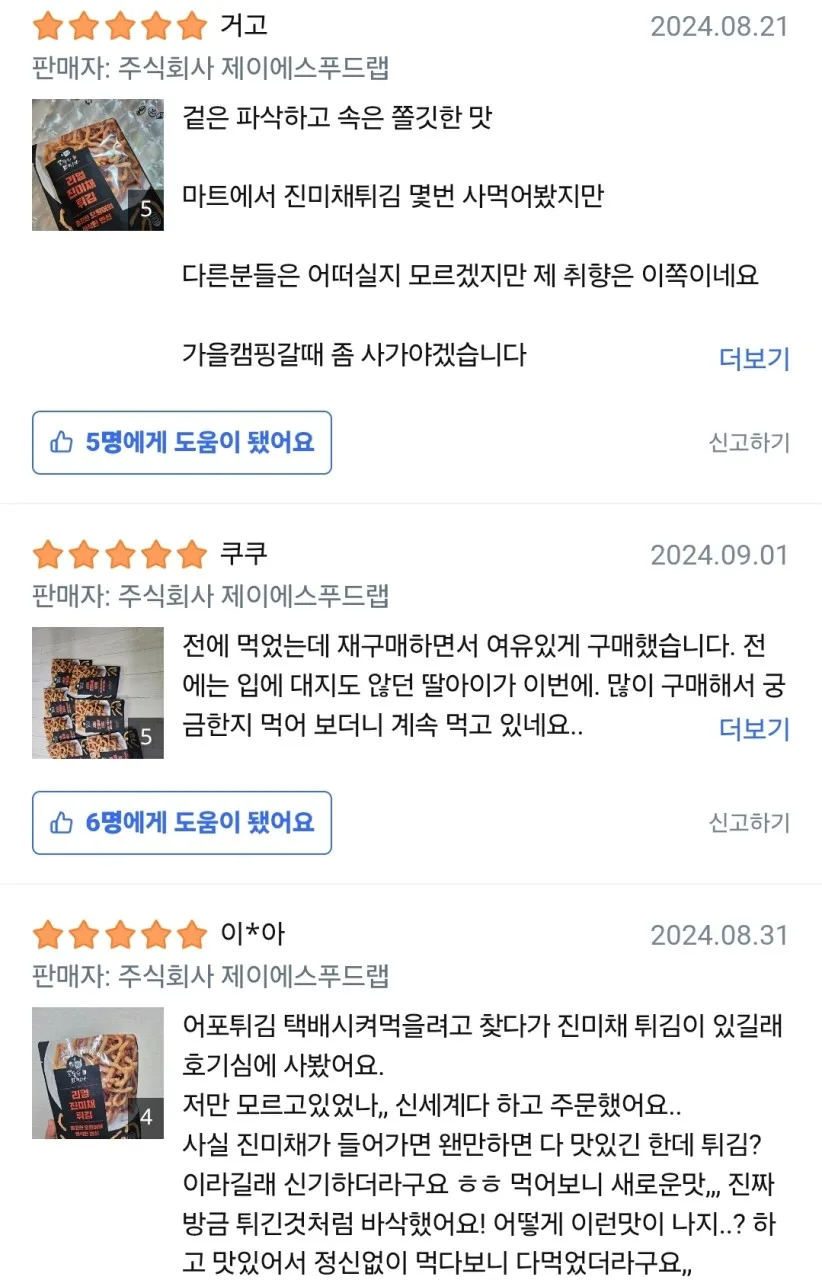The image size is (822, 1280).
Task: Open the photo thumbnail in 이*아's review
Action: [x=98, y=1073]
